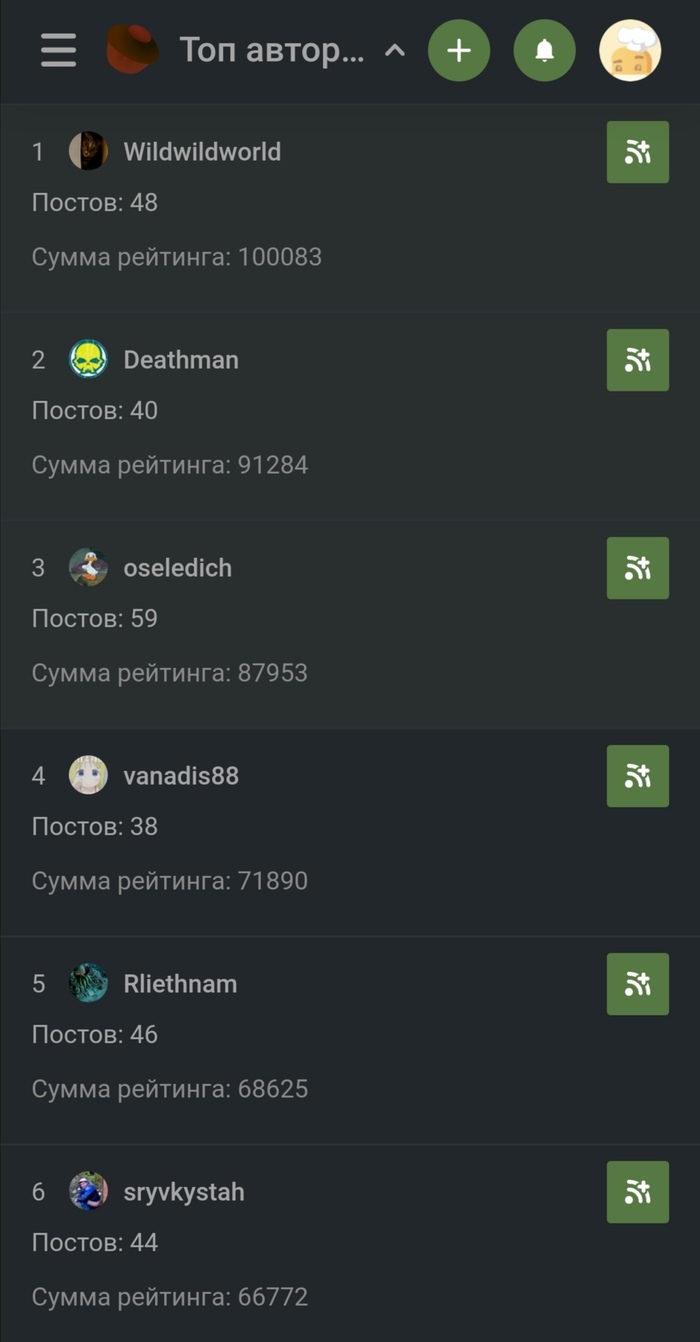Open Deathman's profile

(180, 360)
